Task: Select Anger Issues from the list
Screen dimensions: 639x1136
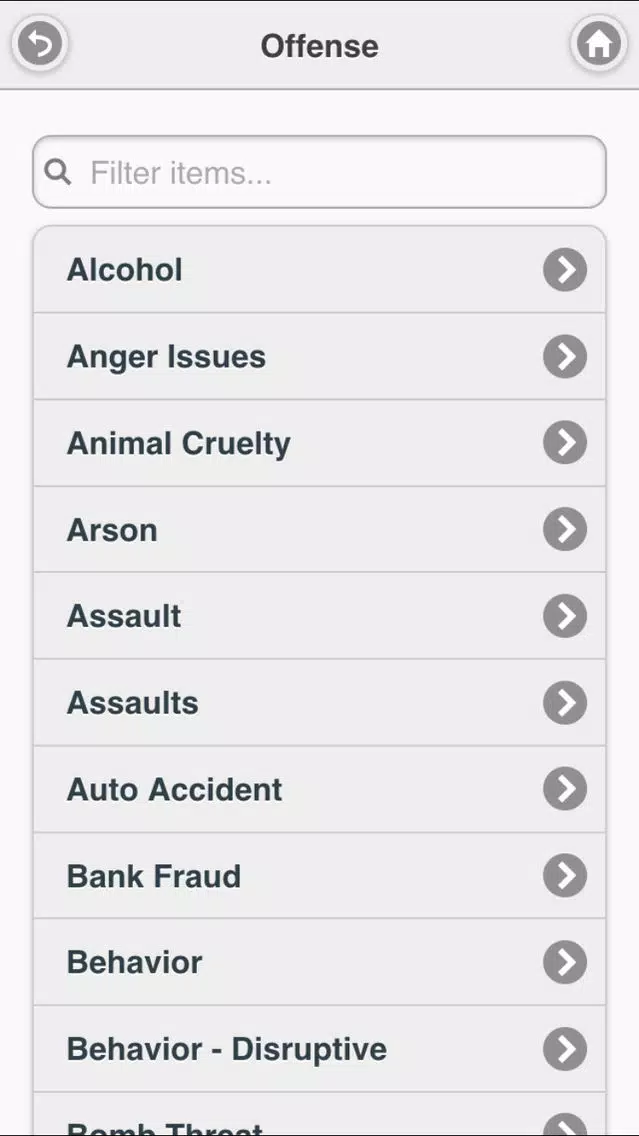Action: click(320, 356)
